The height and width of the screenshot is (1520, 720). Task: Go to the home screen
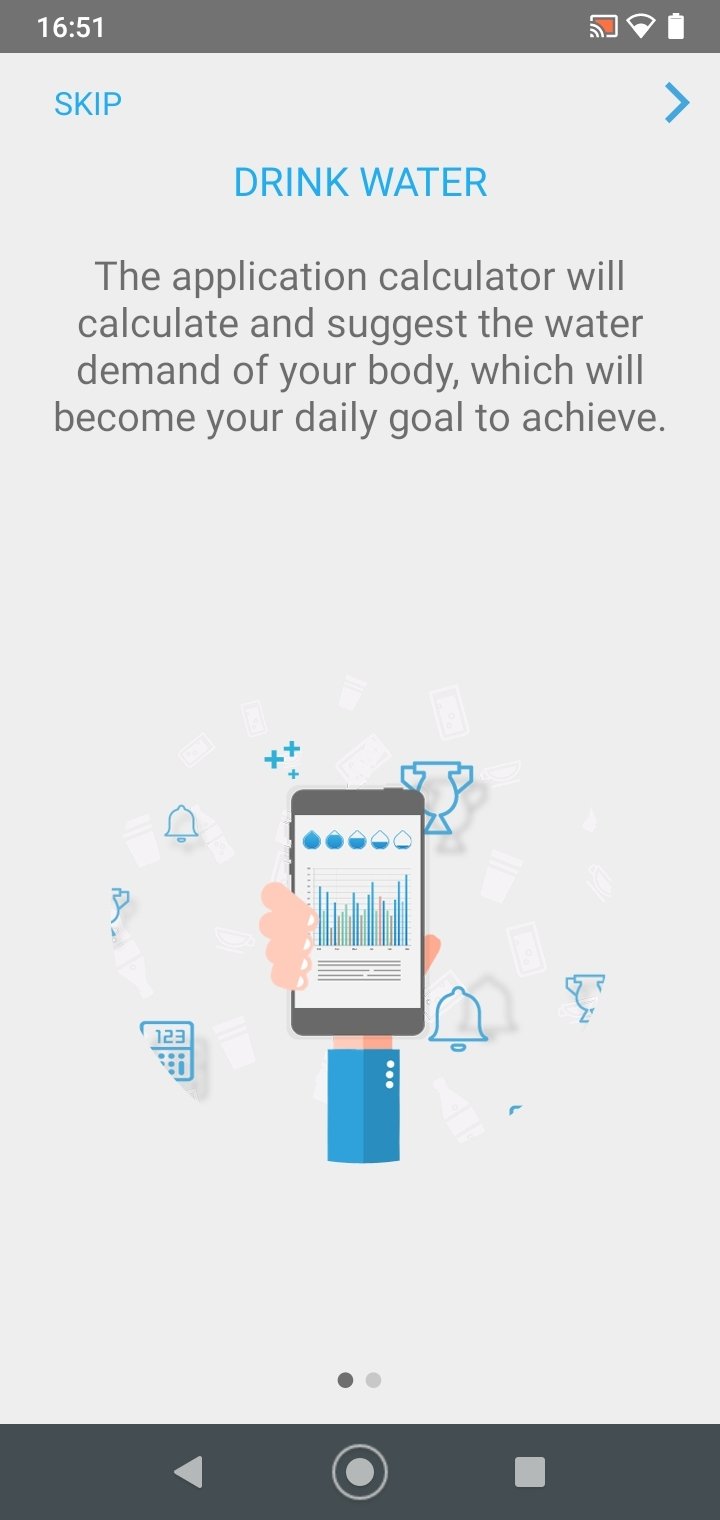point(360,1472)
